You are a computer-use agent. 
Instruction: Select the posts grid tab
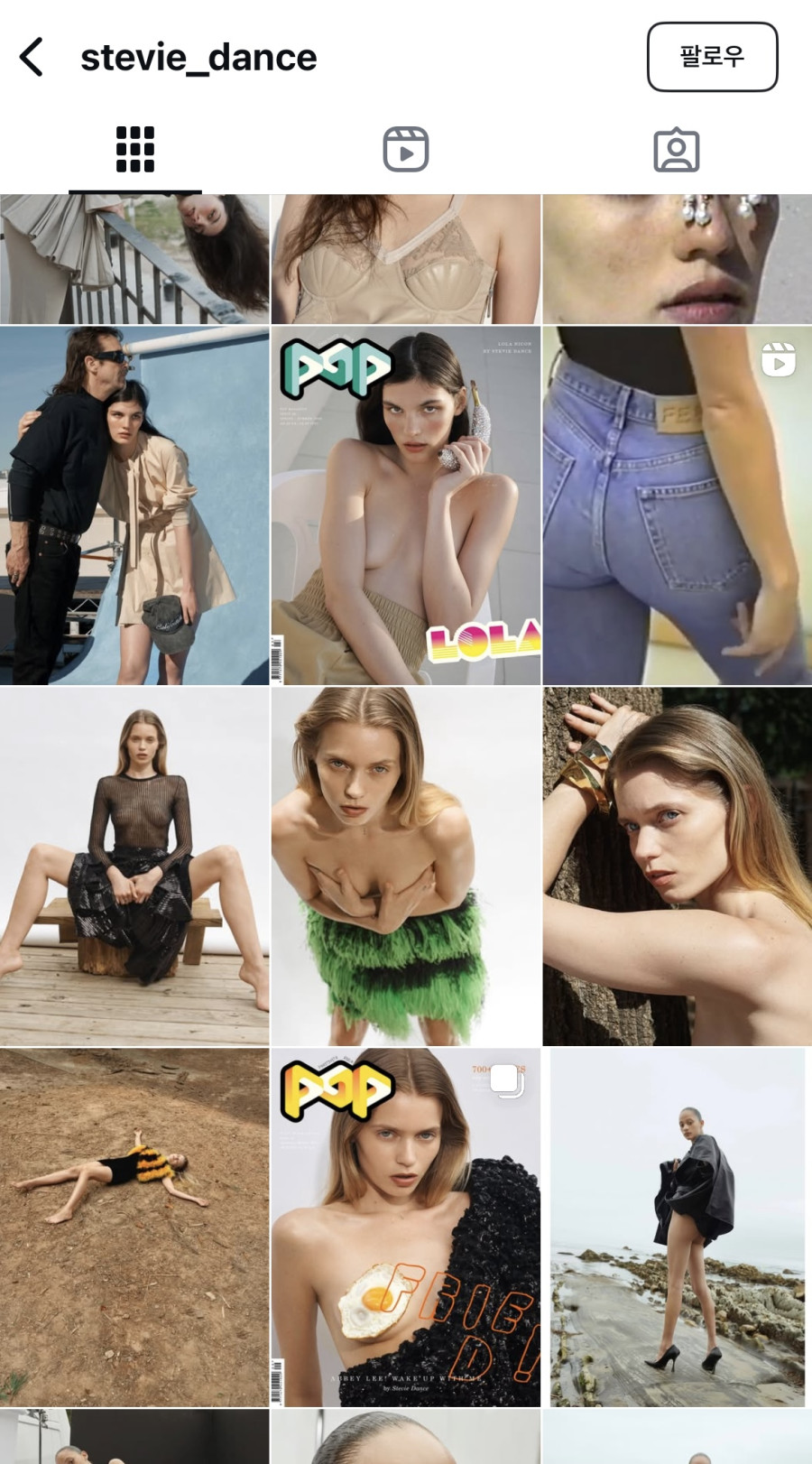[135, 150]
